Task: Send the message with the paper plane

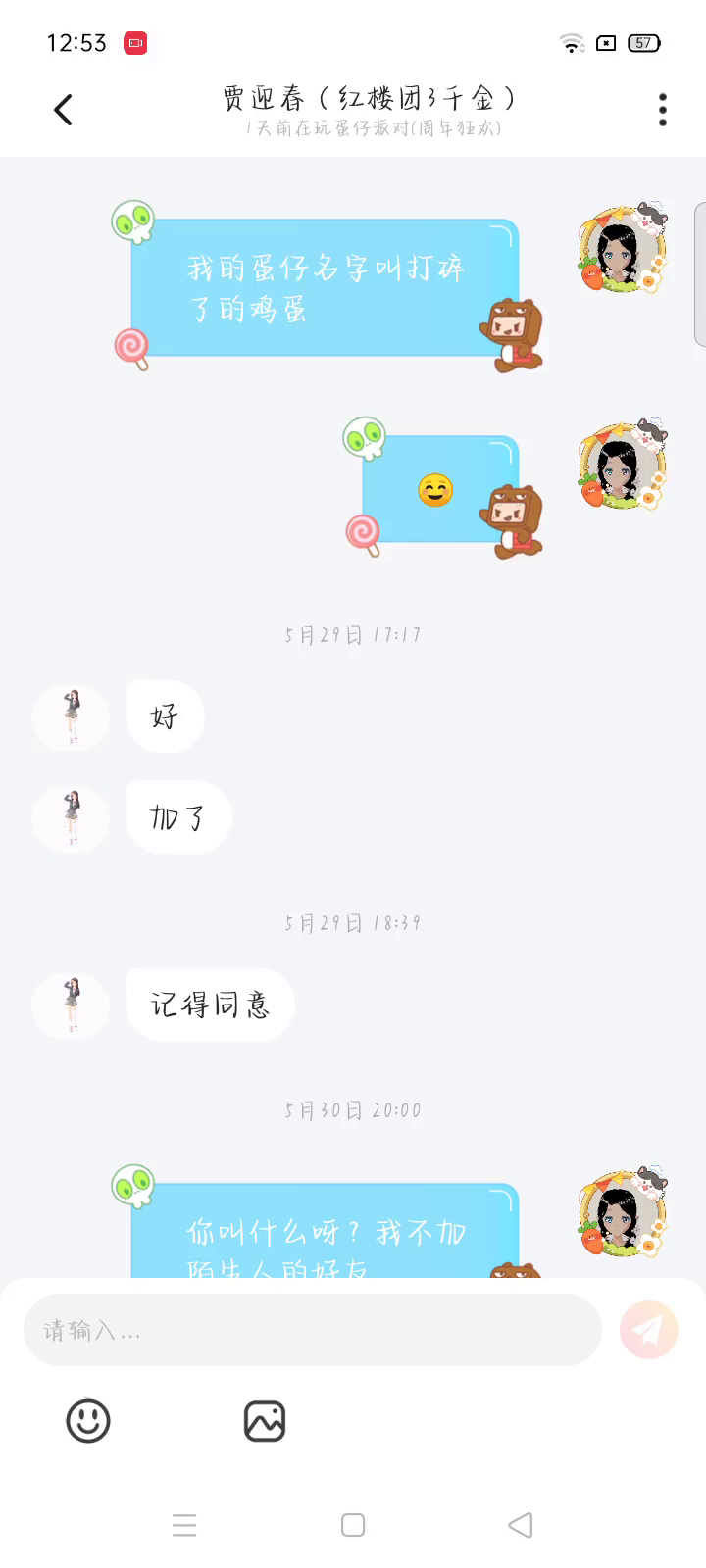Action: point(648,1330)
